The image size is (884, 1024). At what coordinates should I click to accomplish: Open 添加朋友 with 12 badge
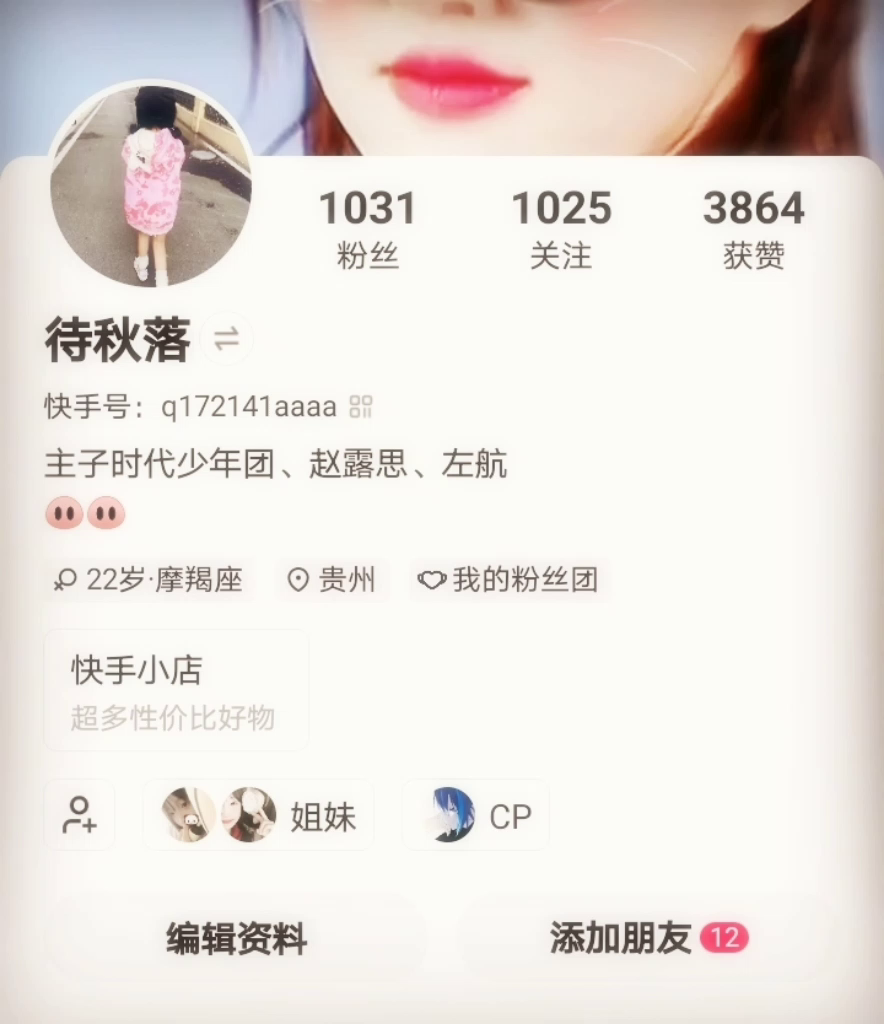(x=647, y=938)
